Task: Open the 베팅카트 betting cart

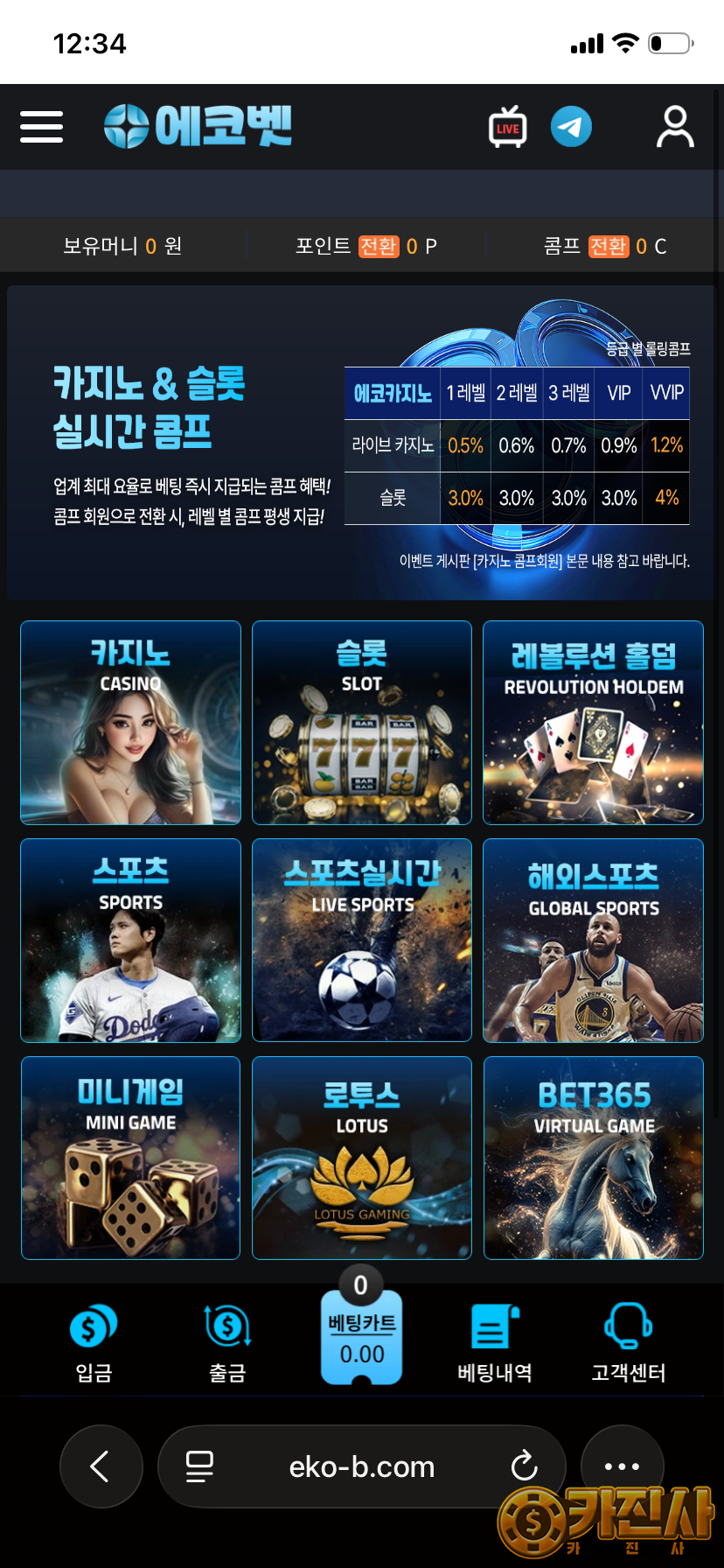Action: pos(361,1337)
